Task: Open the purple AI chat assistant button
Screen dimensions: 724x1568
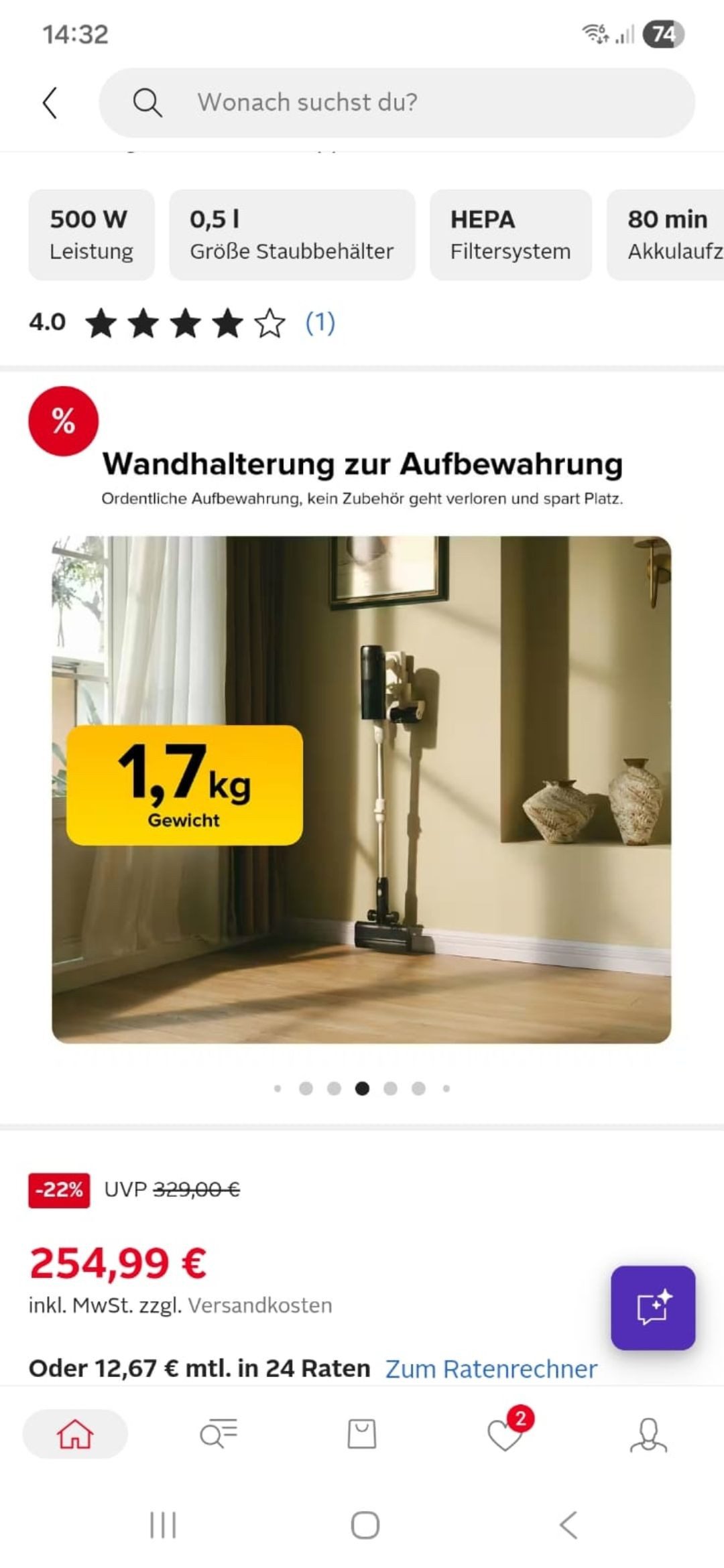Action: (652, 1307)
